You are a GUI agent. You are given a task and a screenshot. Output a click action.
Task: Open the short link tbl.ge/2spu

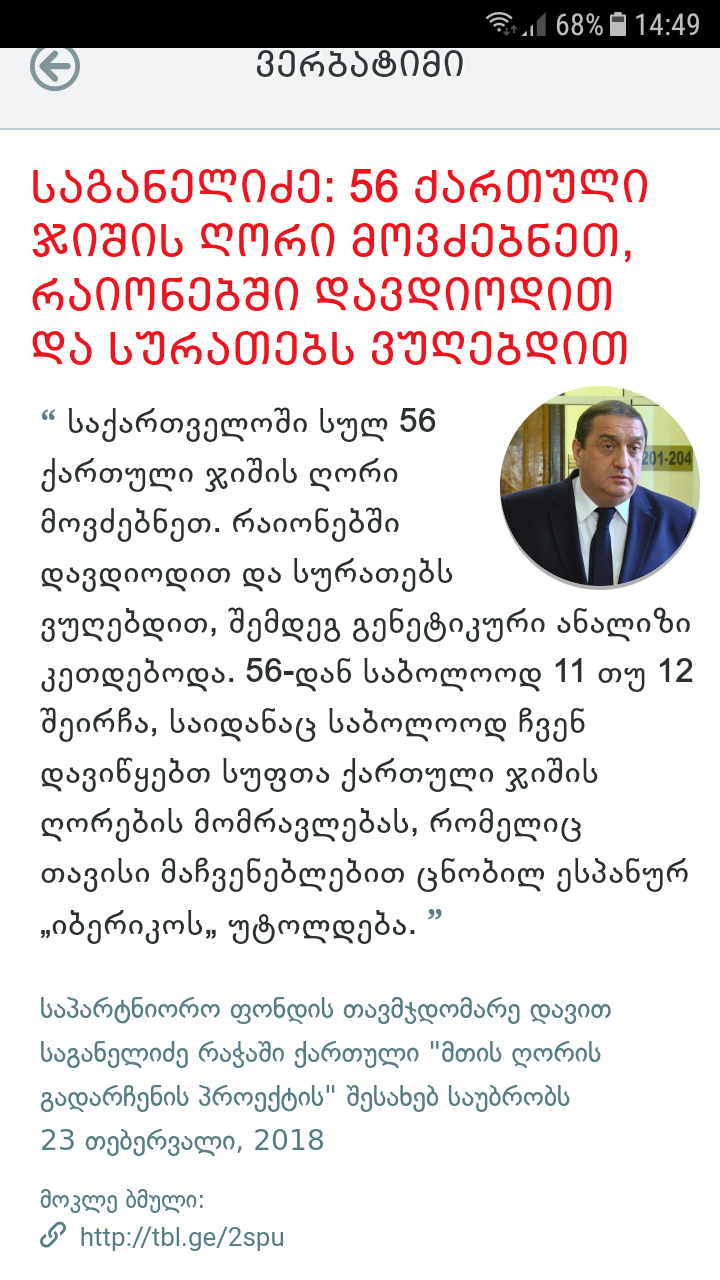point(182,1237)
